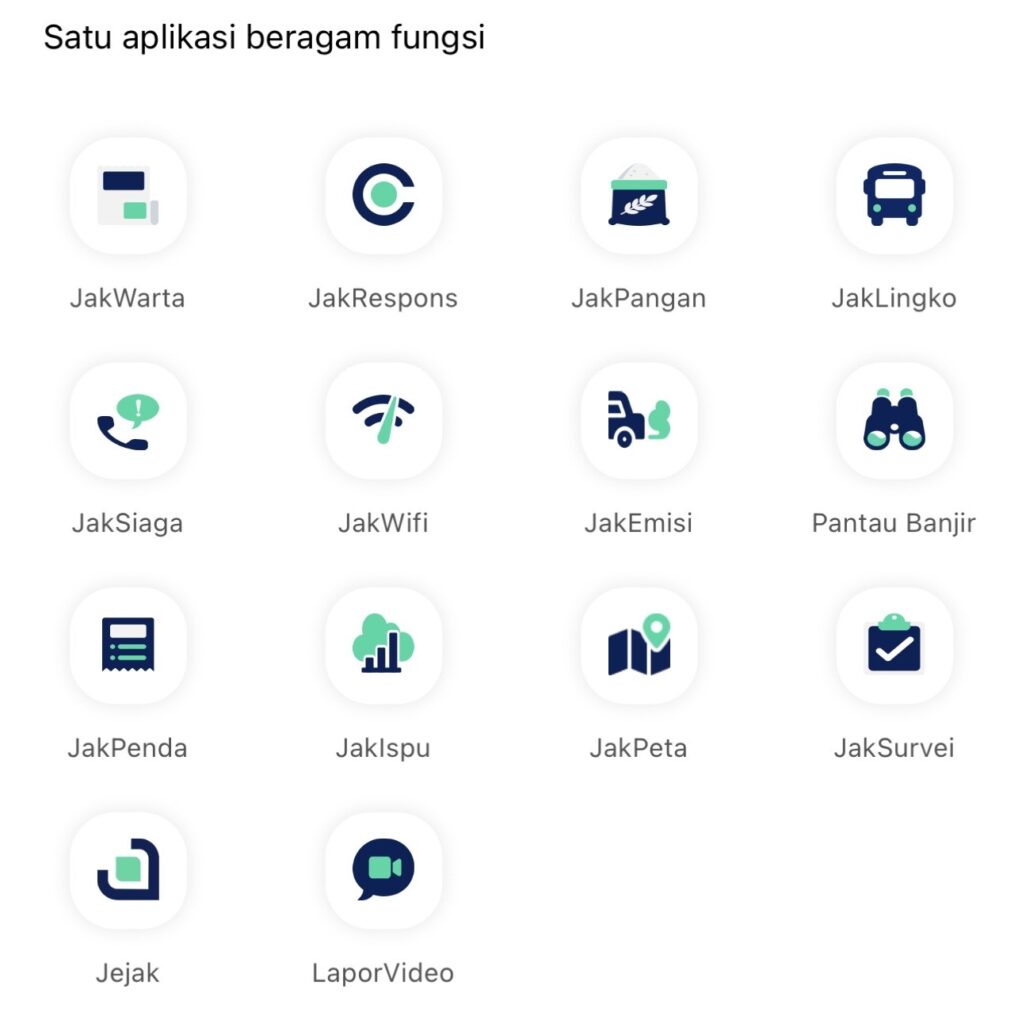Open the JakPeta map
Image resolution: width=1022 pixels, height=1024 pixels.
(x=639, y=645)
